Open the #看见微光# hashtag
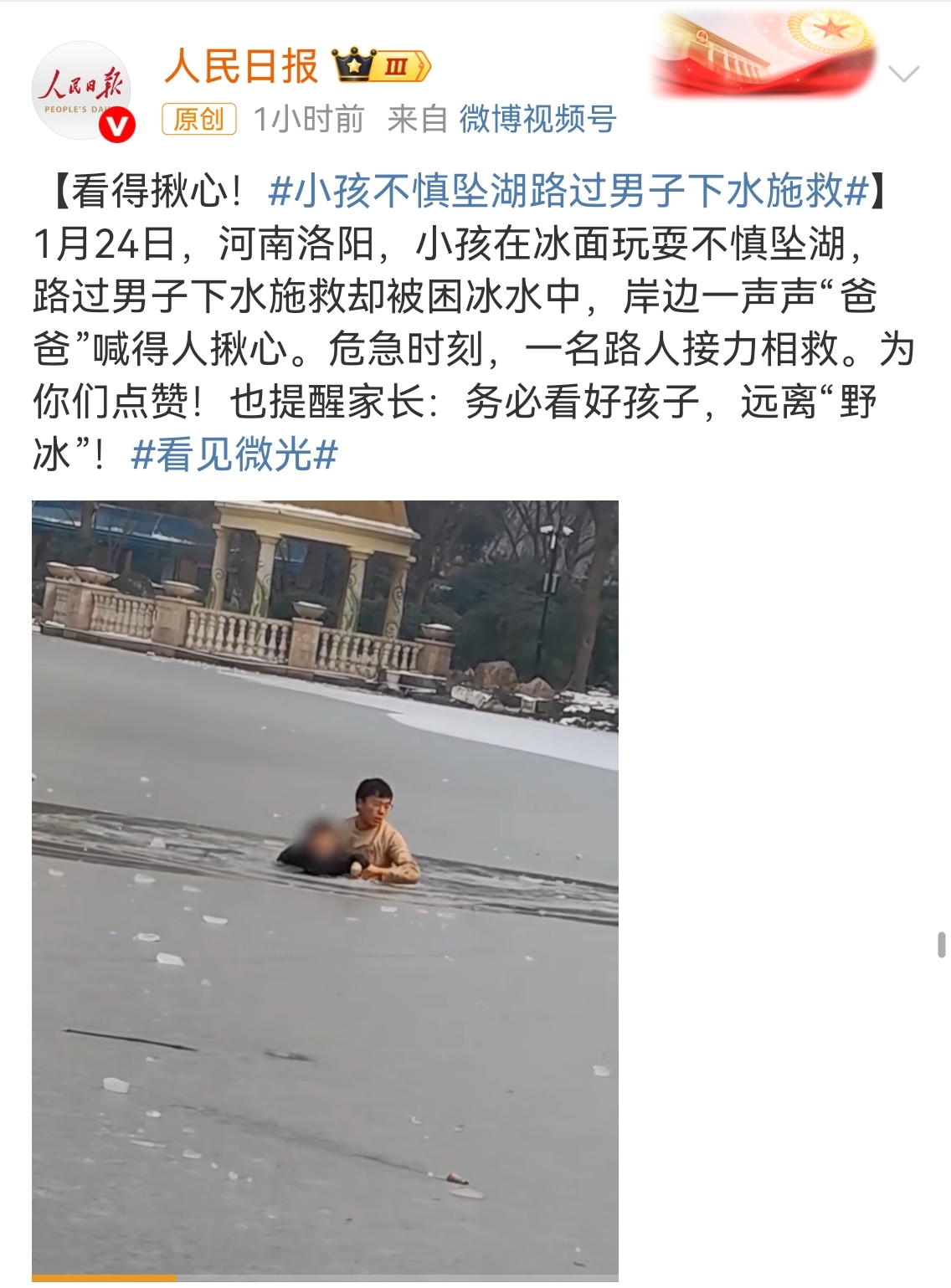This screenshot has height=1288, width=951. 234,455
